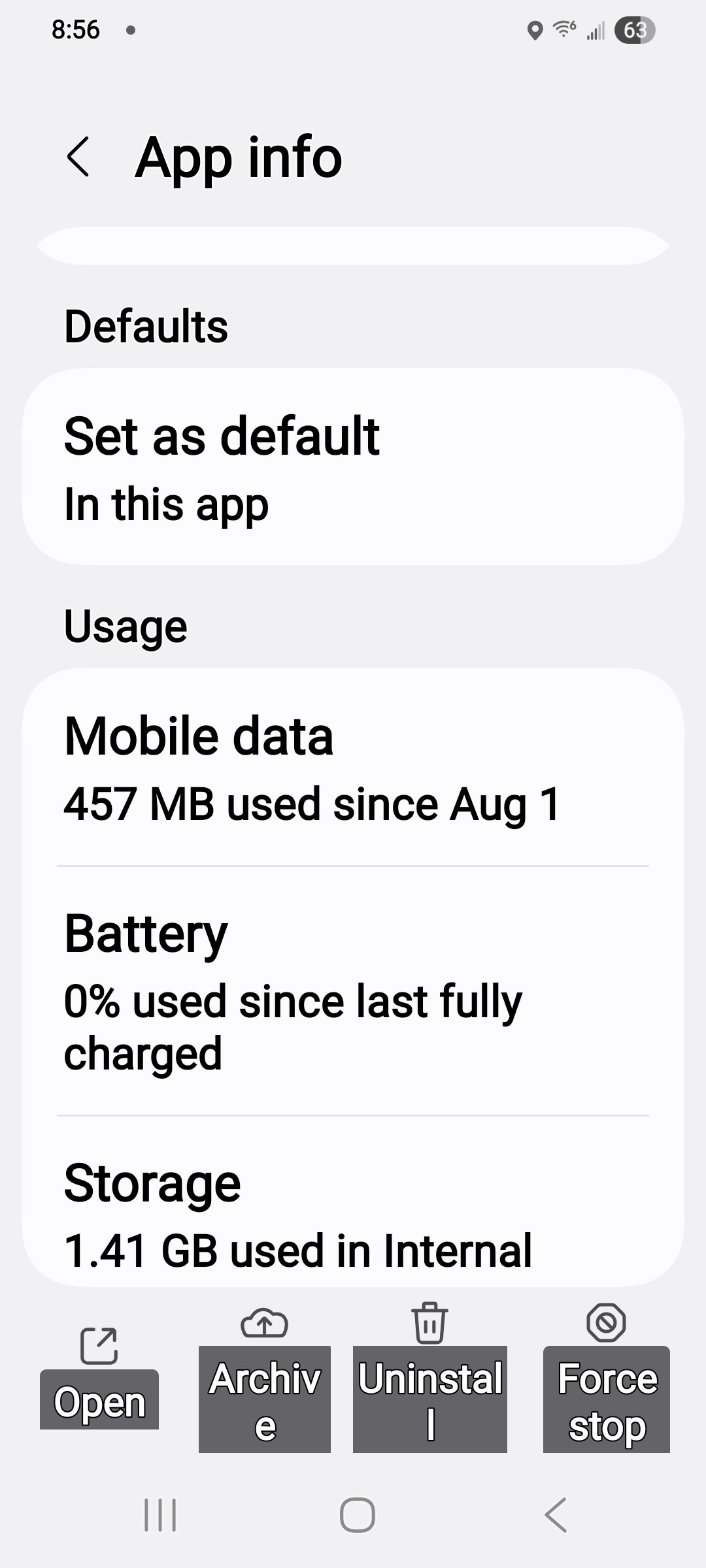The image size is (706, 1568).
Task: Archive this app
Action: (x=264, y=1379)
